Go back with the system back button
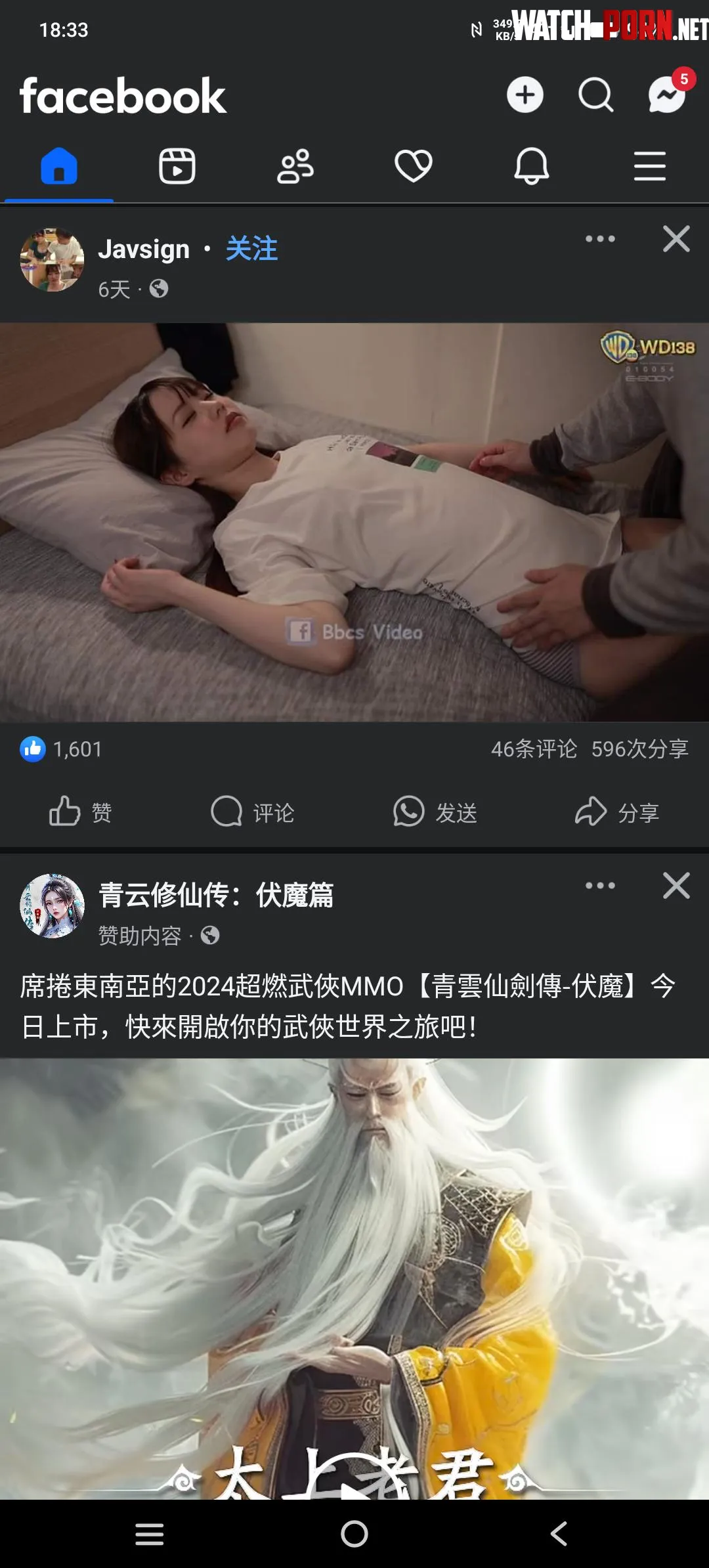709x1568 pixels. point(559,1534)
